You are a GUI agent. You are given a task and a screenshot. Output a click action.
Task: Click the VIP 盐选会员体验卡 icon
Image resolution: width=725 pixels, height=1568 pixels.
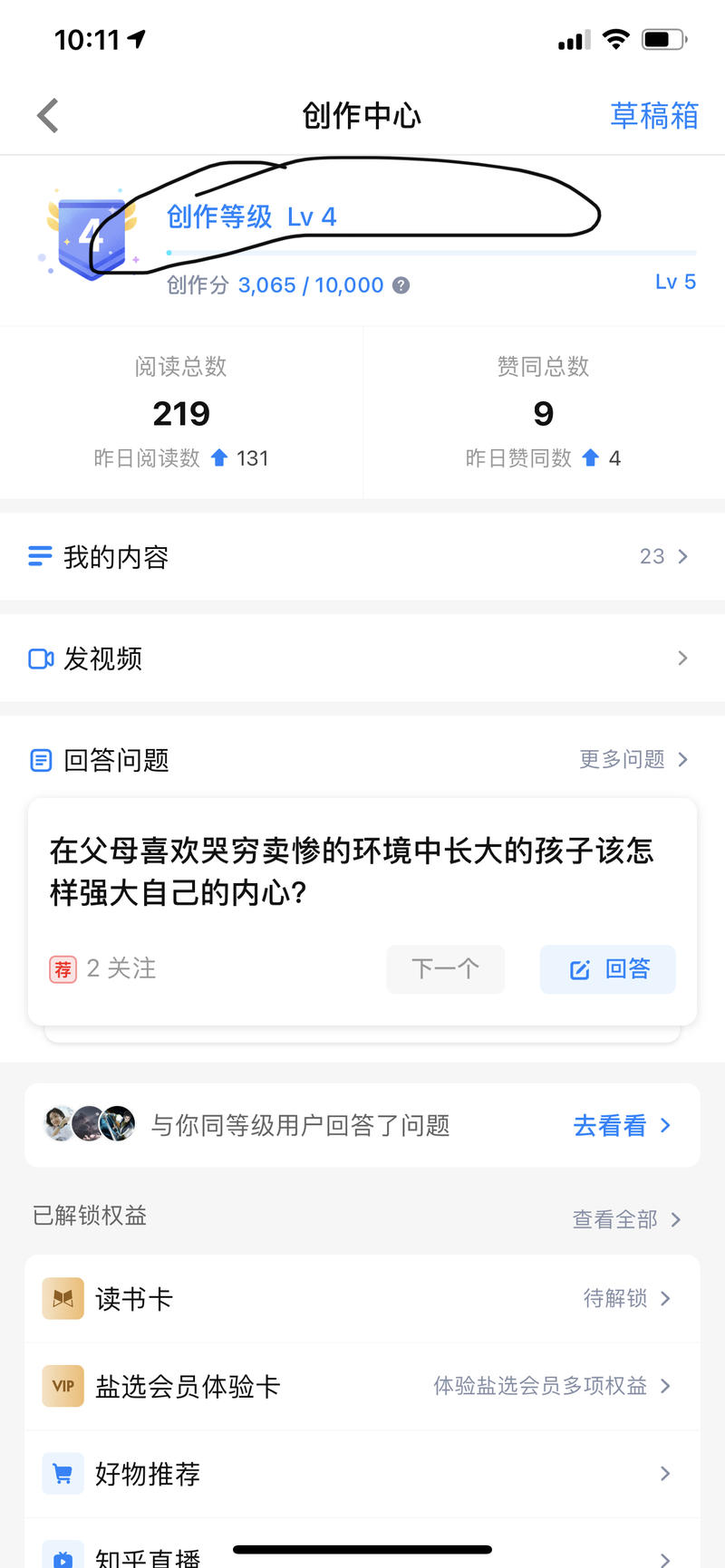click(63, 1386)
